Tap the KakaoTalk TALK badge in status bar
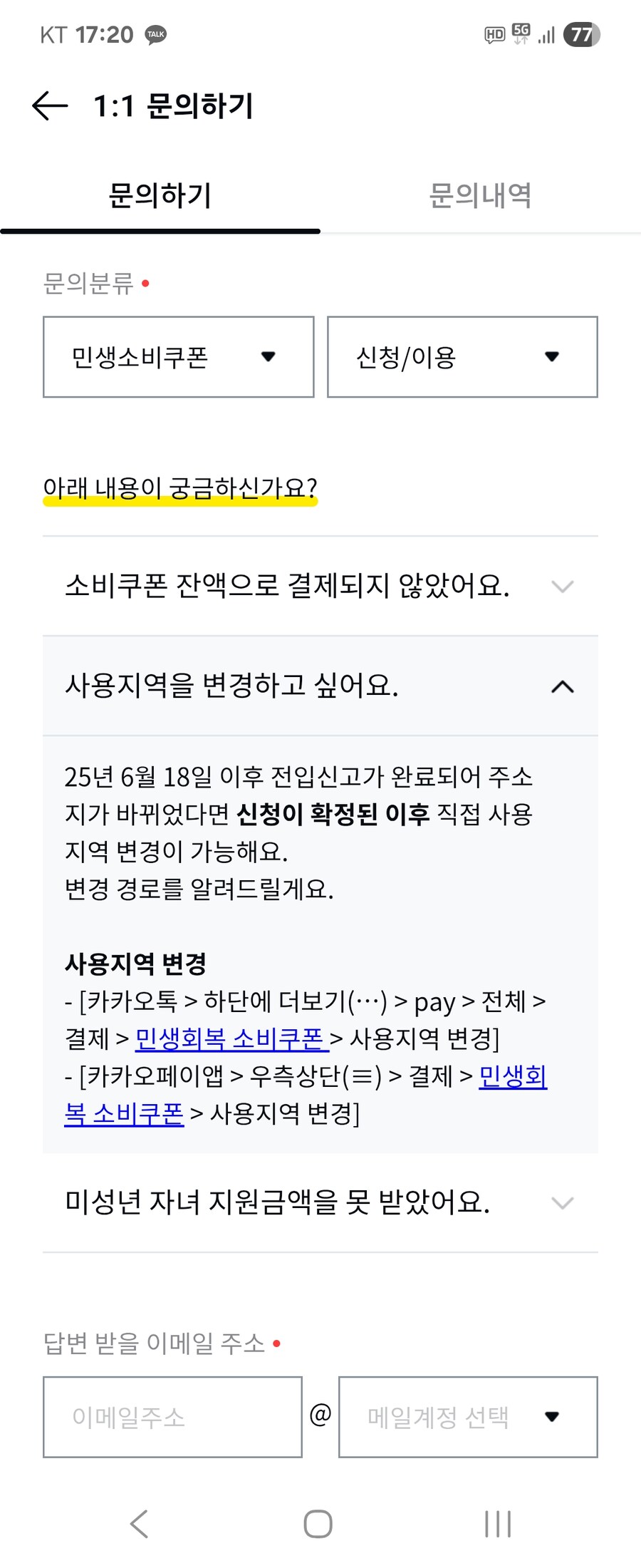 tap(156, 34)
